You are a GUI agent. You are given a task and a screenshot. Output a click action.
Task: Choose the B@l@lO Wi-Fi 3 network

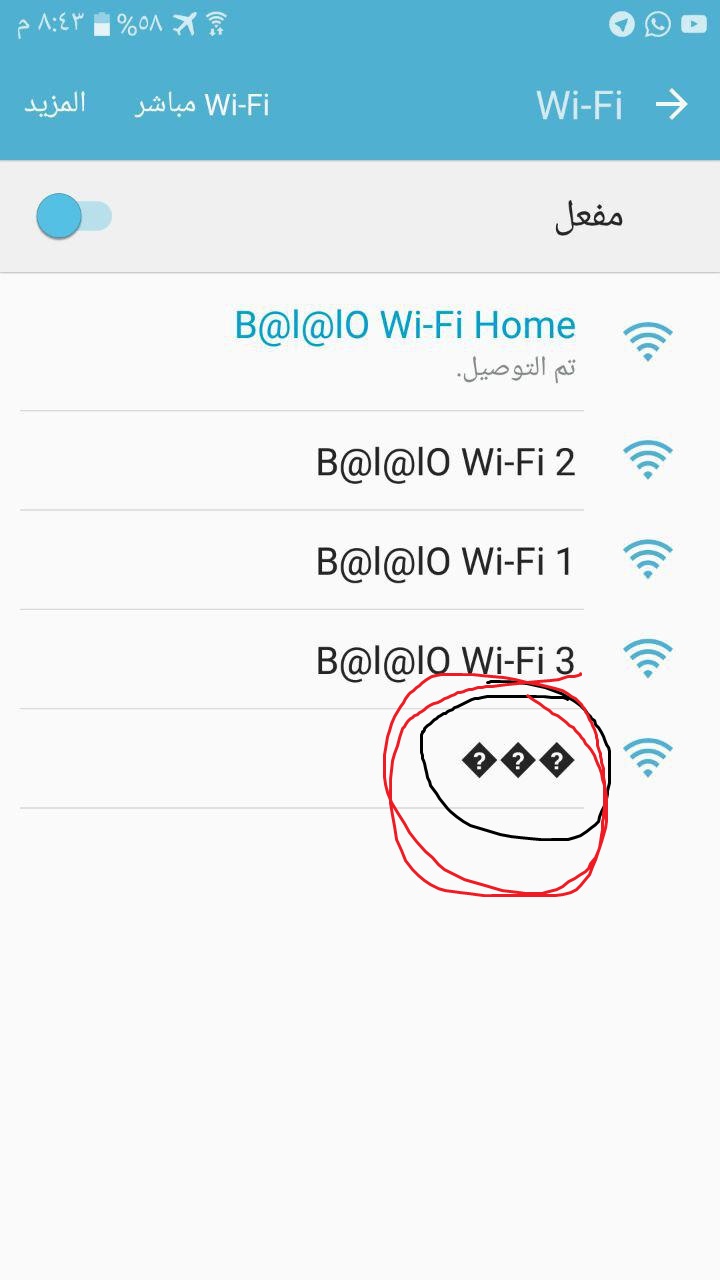pyautogui.click(x=445, y=660)
